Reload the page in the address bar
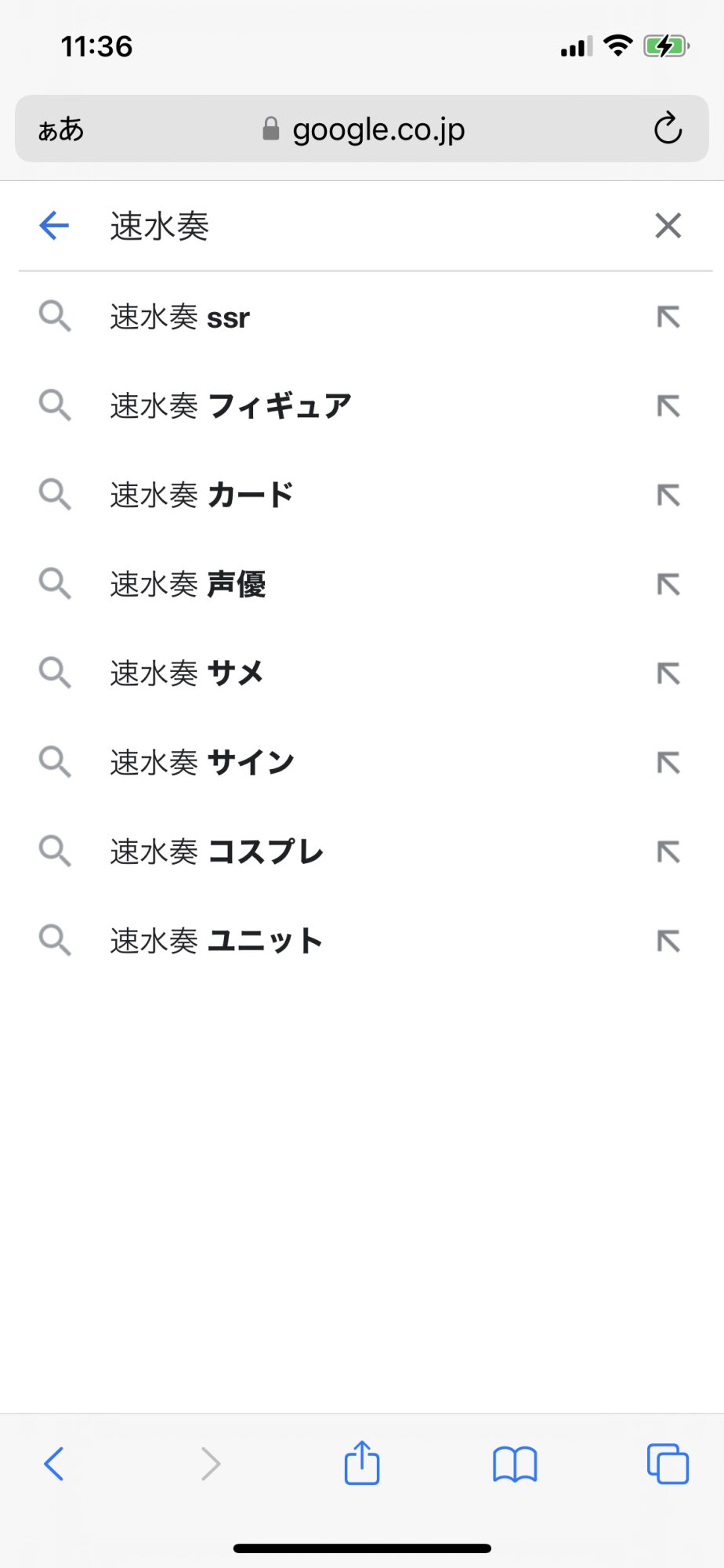Screen dimensions: 724x1568 [x=668, y=129]
